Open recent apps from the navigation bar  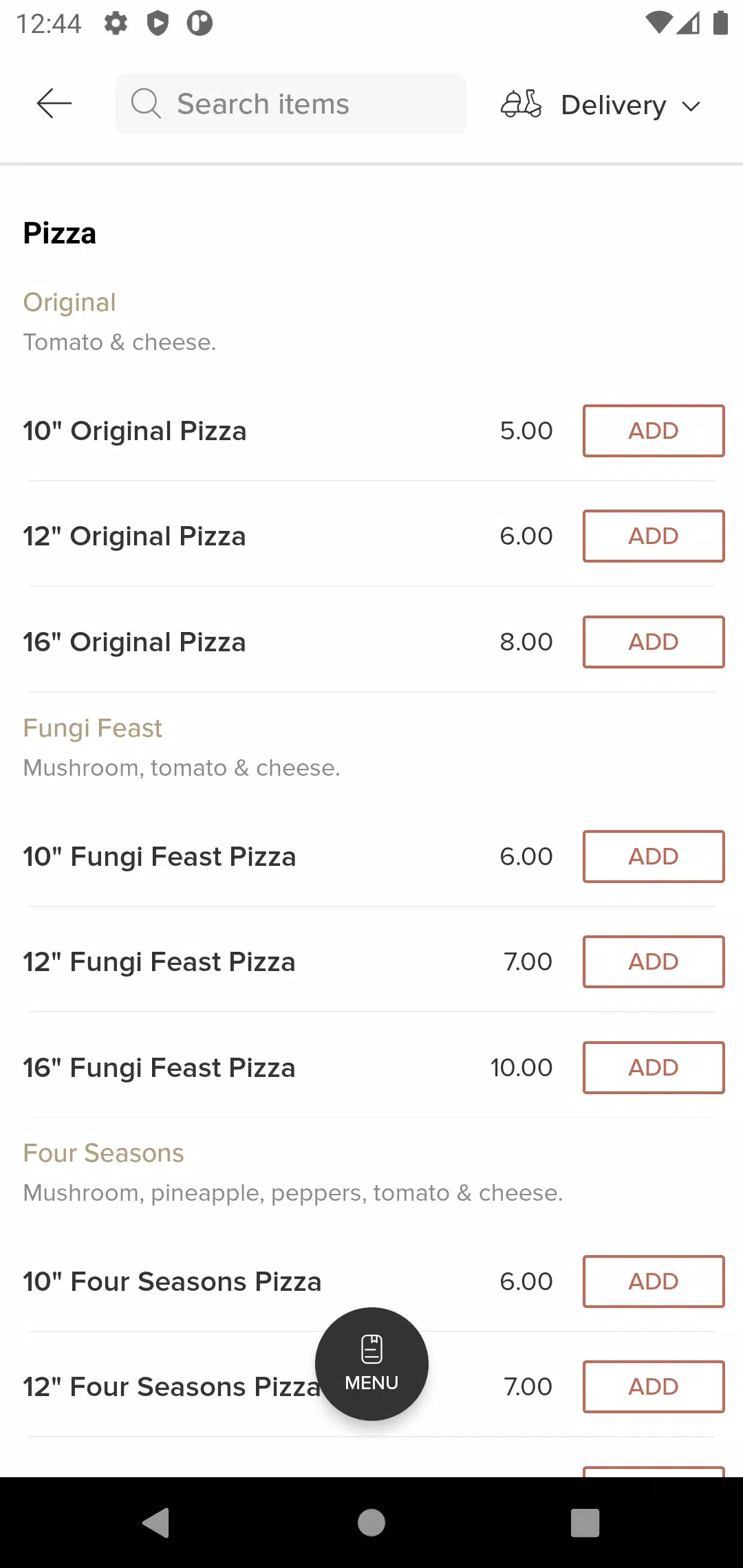585,1523
